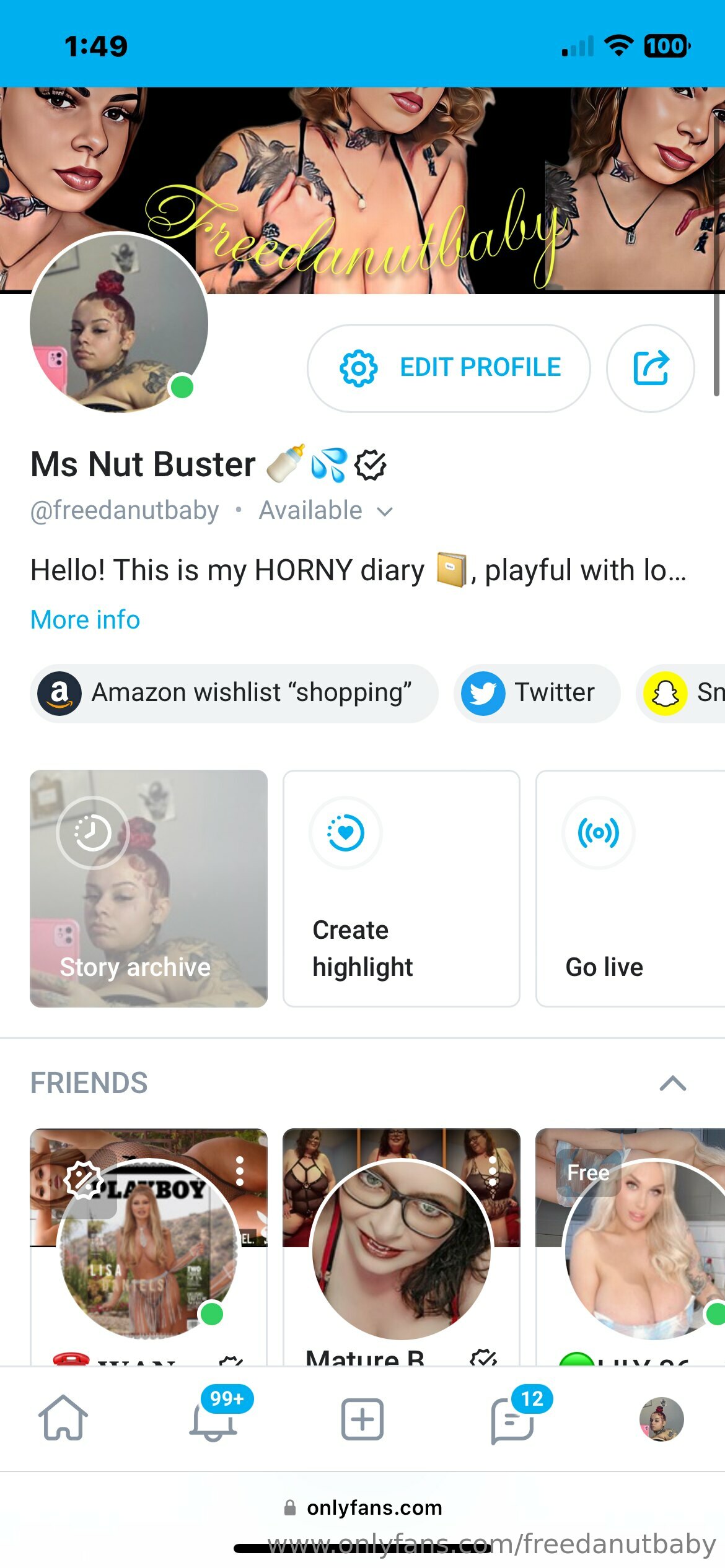Open the notifications bell
725x1568 pixels.
[x=213, y=1418]
